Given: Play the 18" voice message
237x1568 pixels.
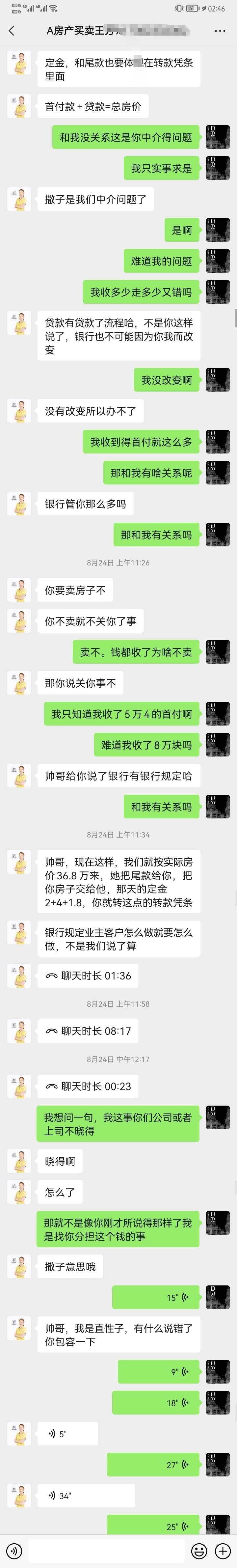Looking at the screenshot, I should coord(156,1402).
